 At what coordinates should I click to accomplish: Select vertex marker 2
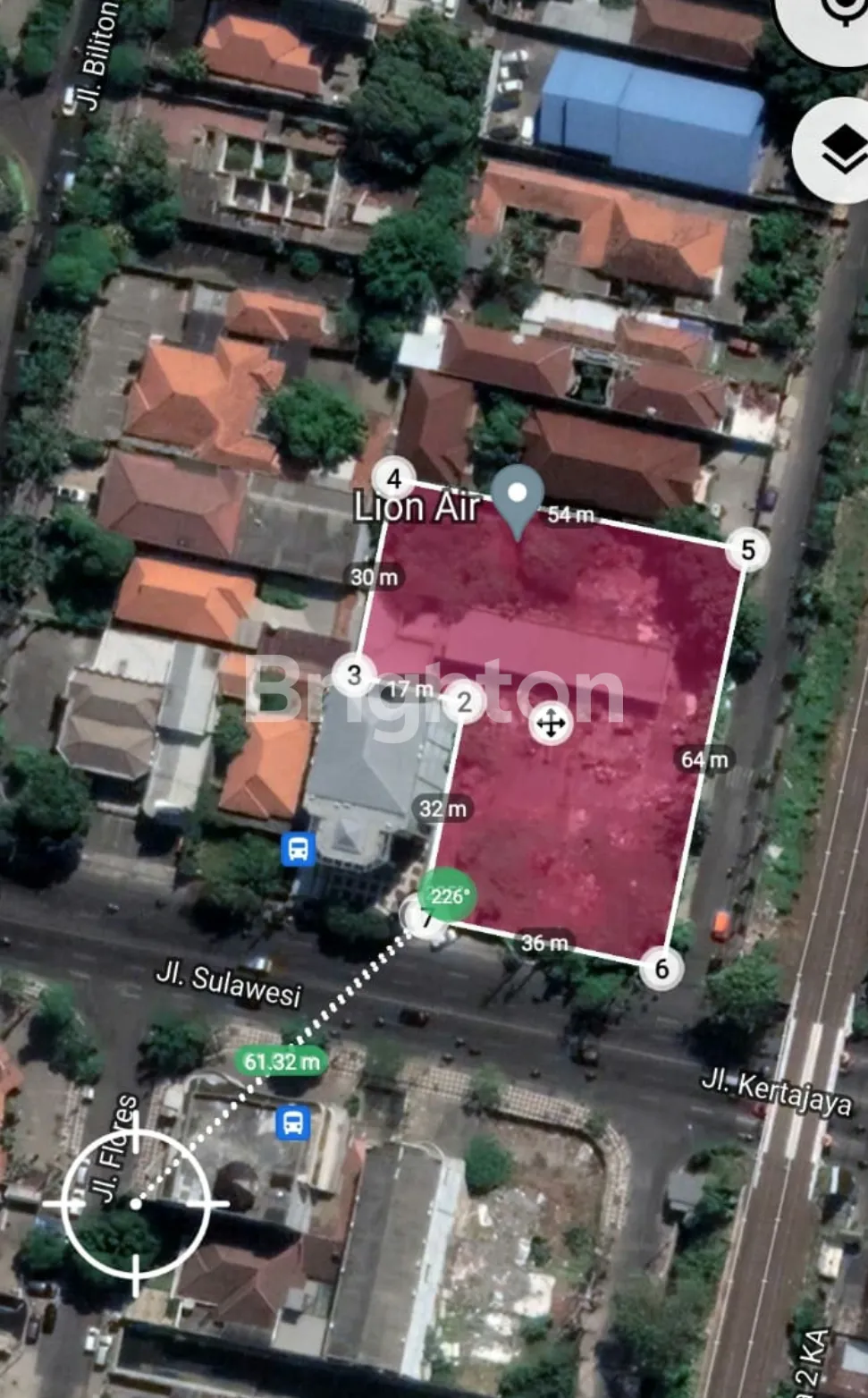[x=464, y=701]
